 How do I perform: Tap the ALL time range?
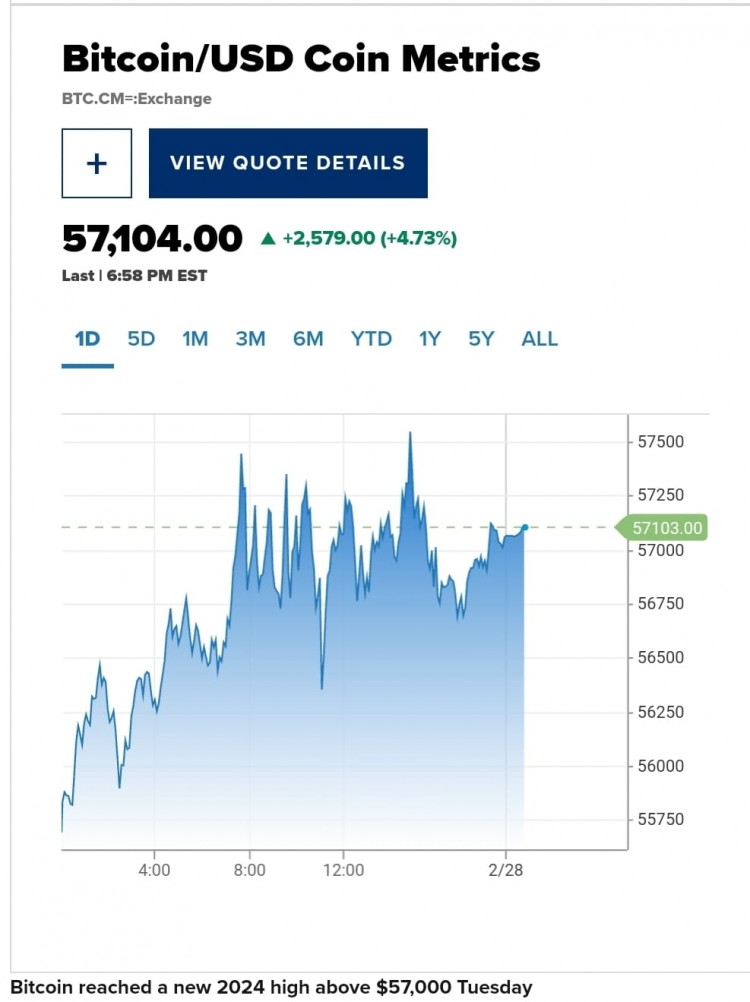(x=539, y=339)
